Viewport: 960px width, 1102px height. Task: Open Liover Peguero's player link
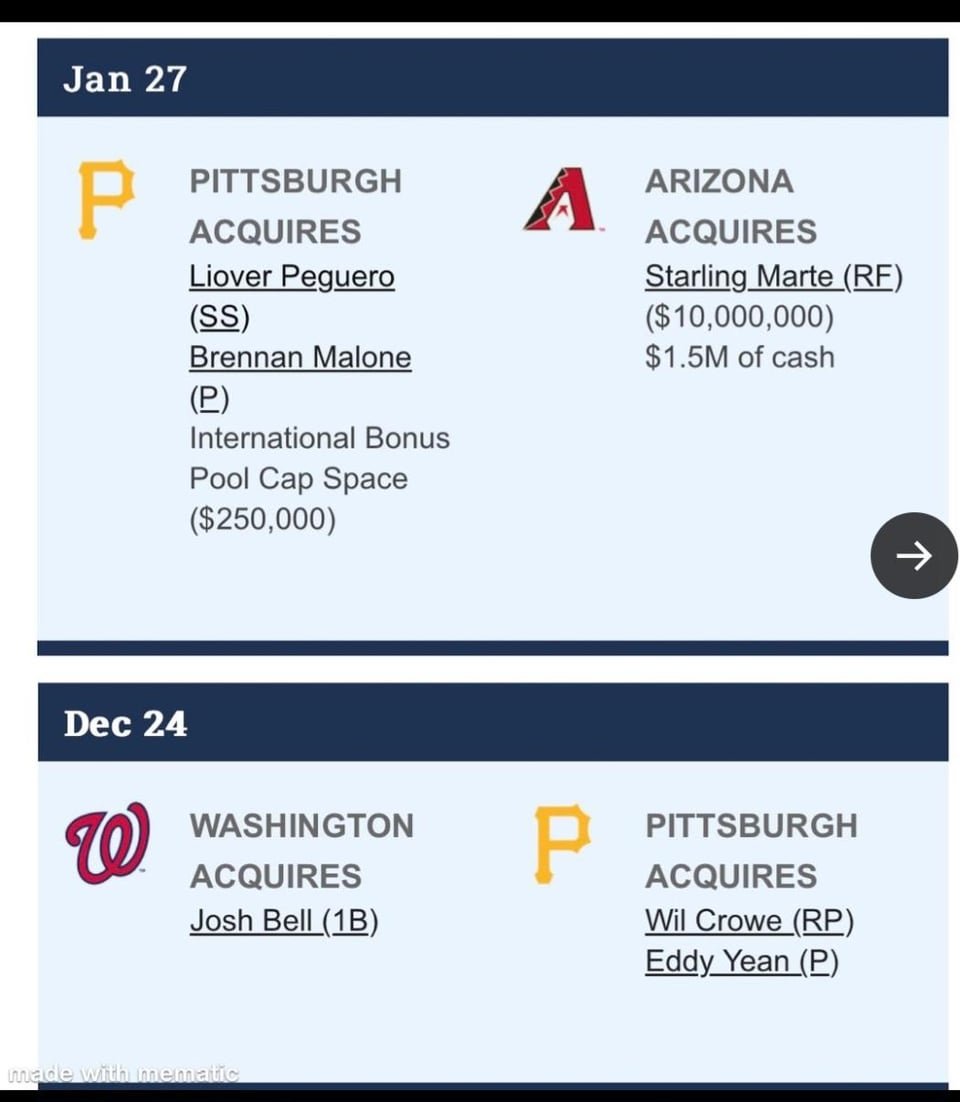coord(292,277)
